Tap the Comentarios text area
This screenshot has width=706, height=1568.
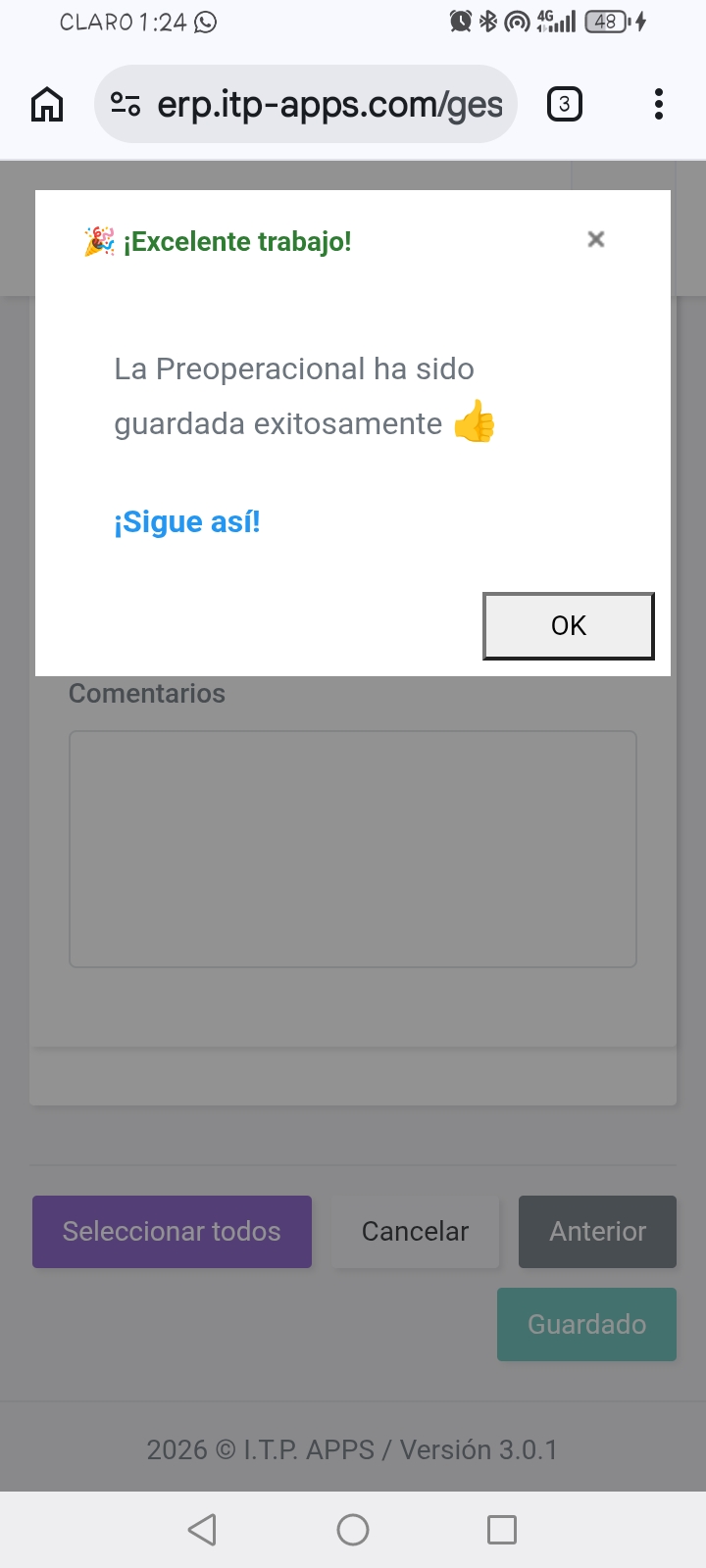point(353,849)
